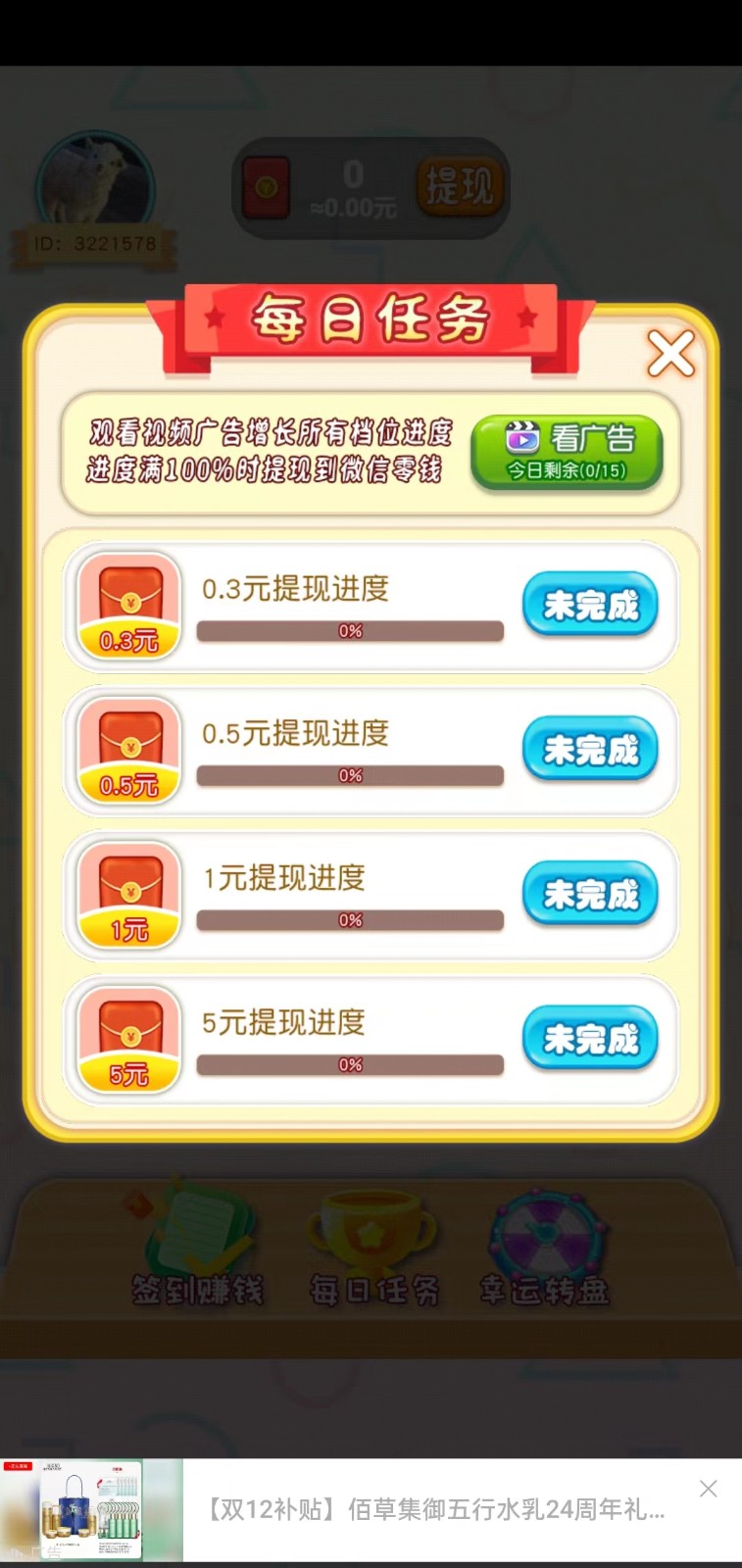Open the 看广告 video ad button
Viewport: 742px width, 1568px height.
567,451
